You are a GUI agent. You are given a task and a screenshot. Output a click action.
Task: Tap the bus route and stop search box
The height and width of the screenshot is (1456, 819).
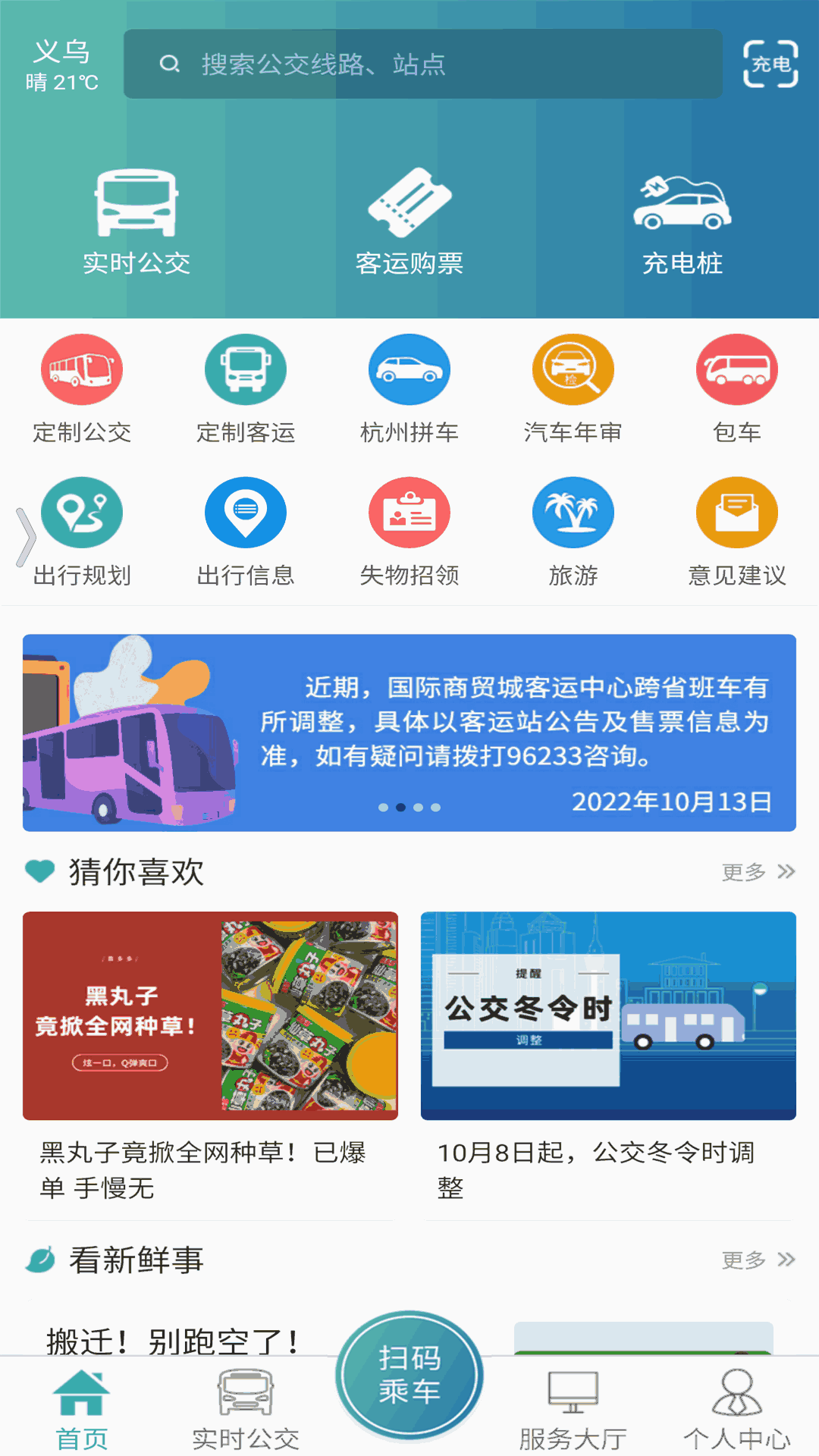(422, 64)
